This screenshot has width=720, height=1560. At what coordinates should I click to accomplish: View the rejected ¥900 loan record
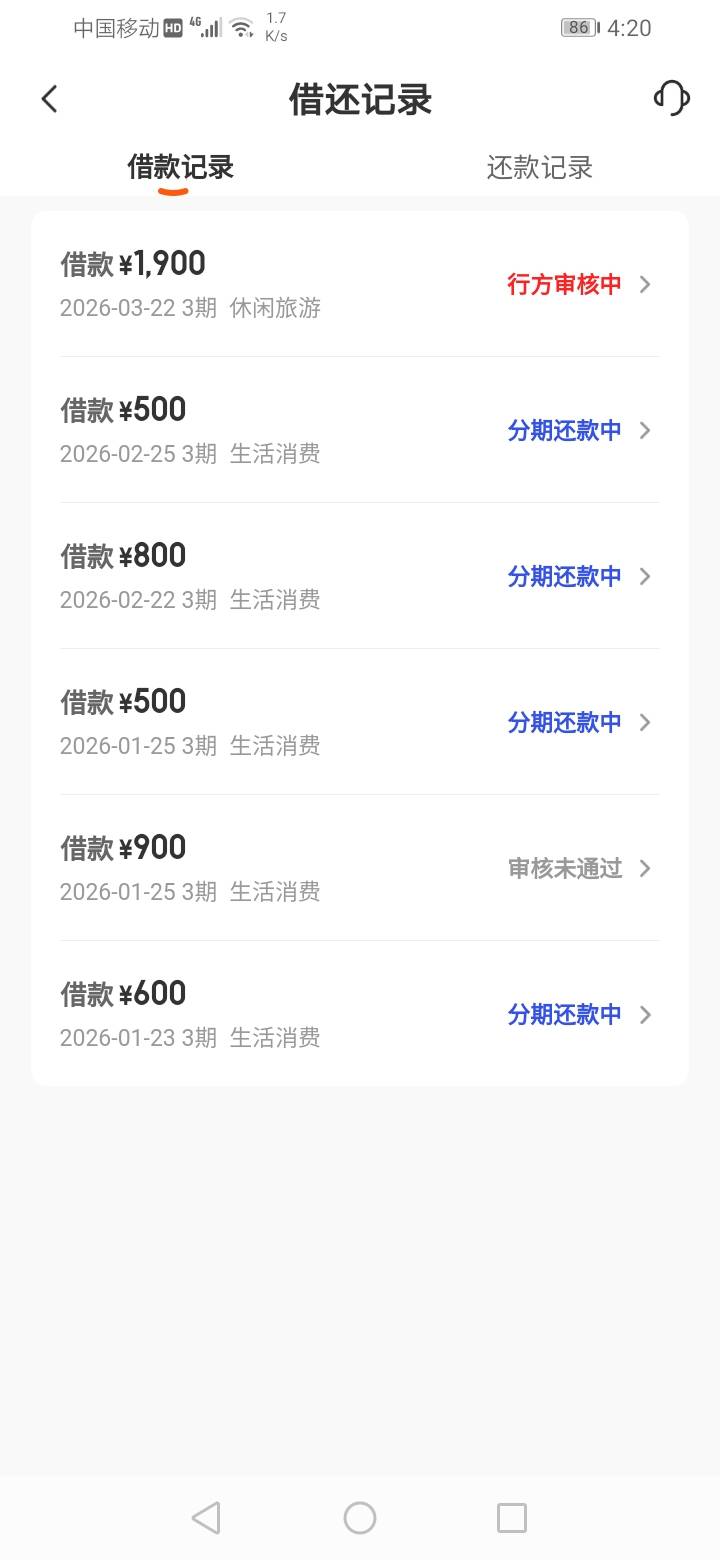point(359,868)
